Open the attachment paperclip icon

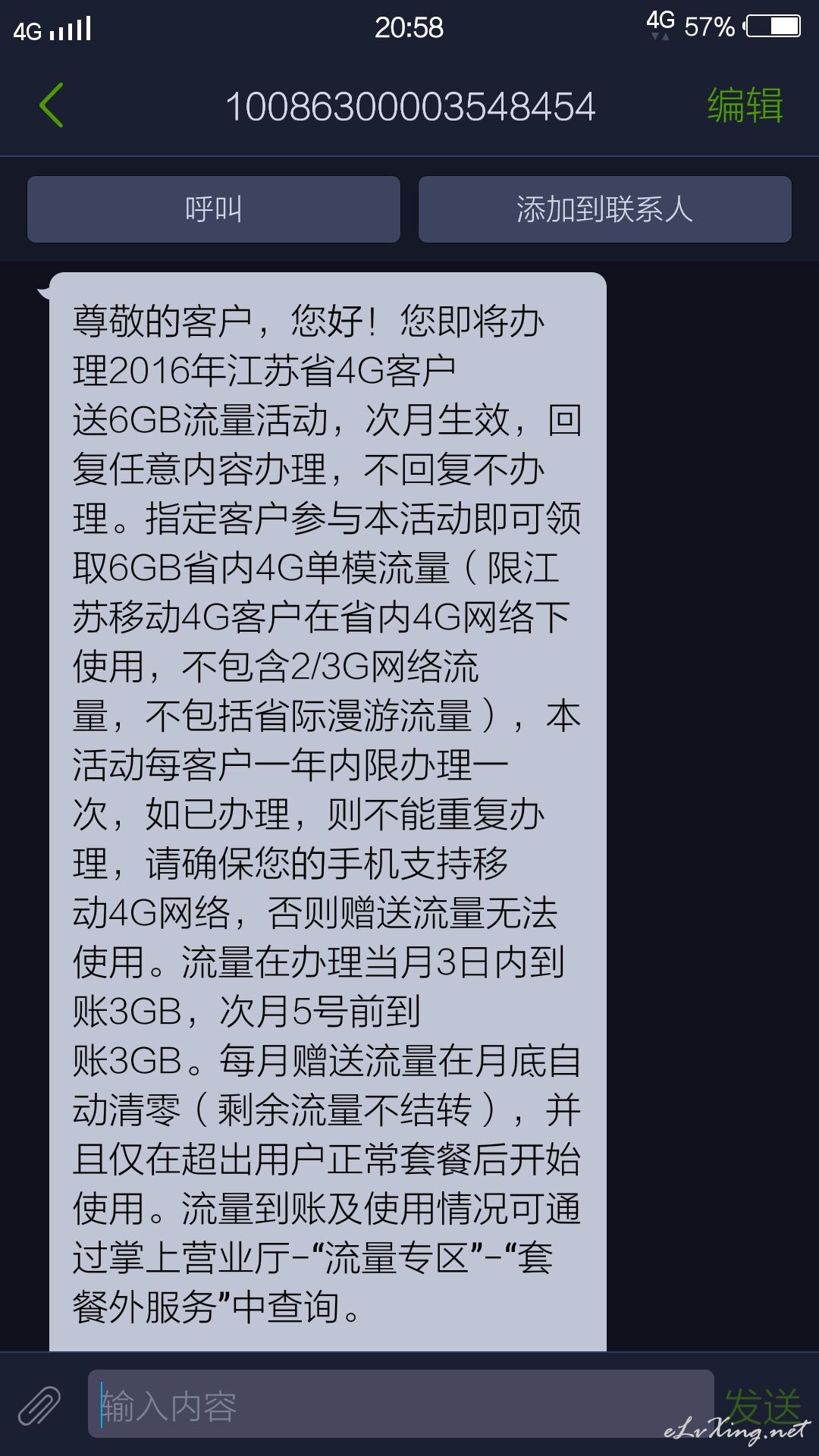[x=39, y=1405]
